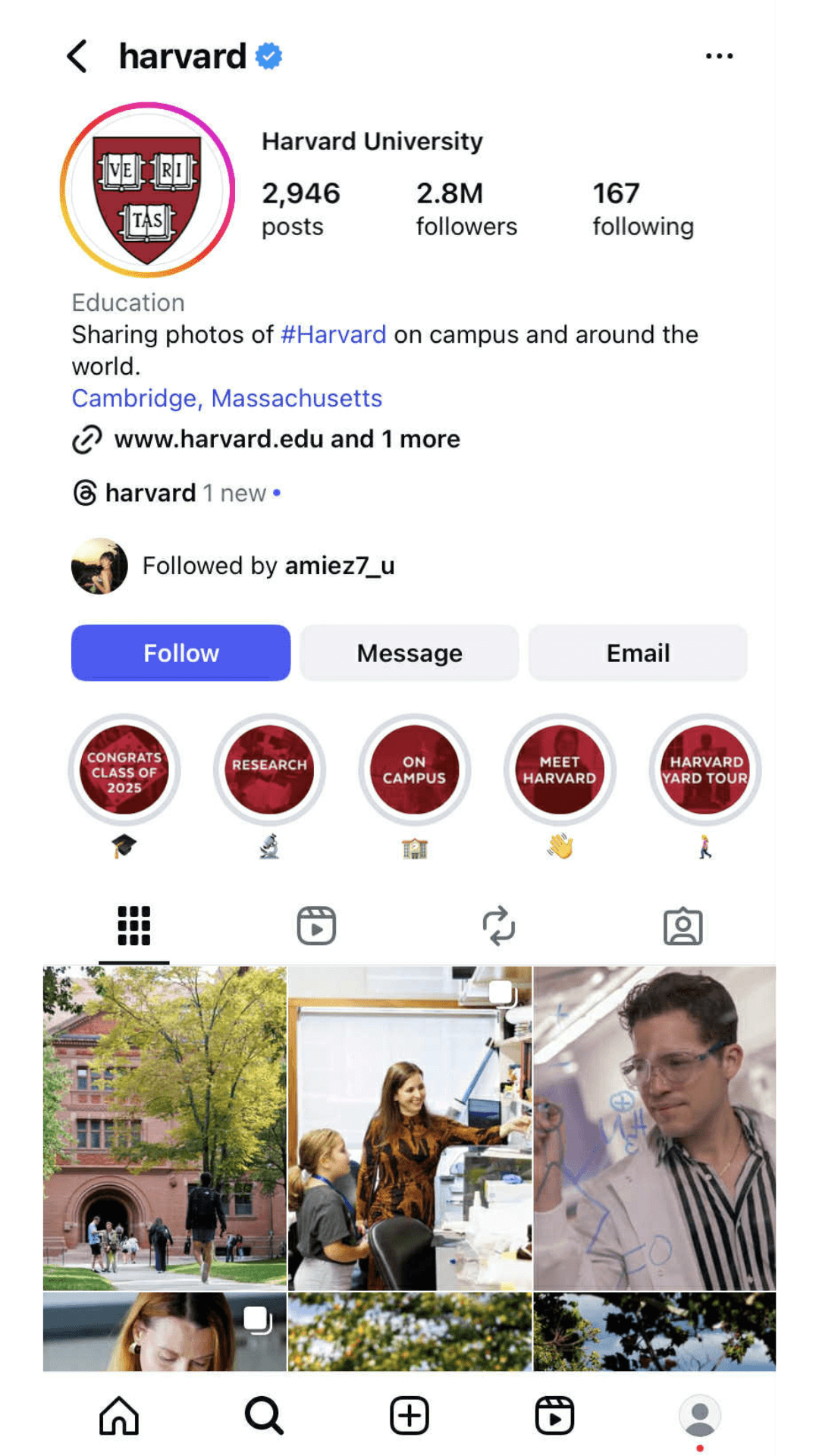Open the Research story highlight
Screen dimensions: 819x1456
point(269,770)
